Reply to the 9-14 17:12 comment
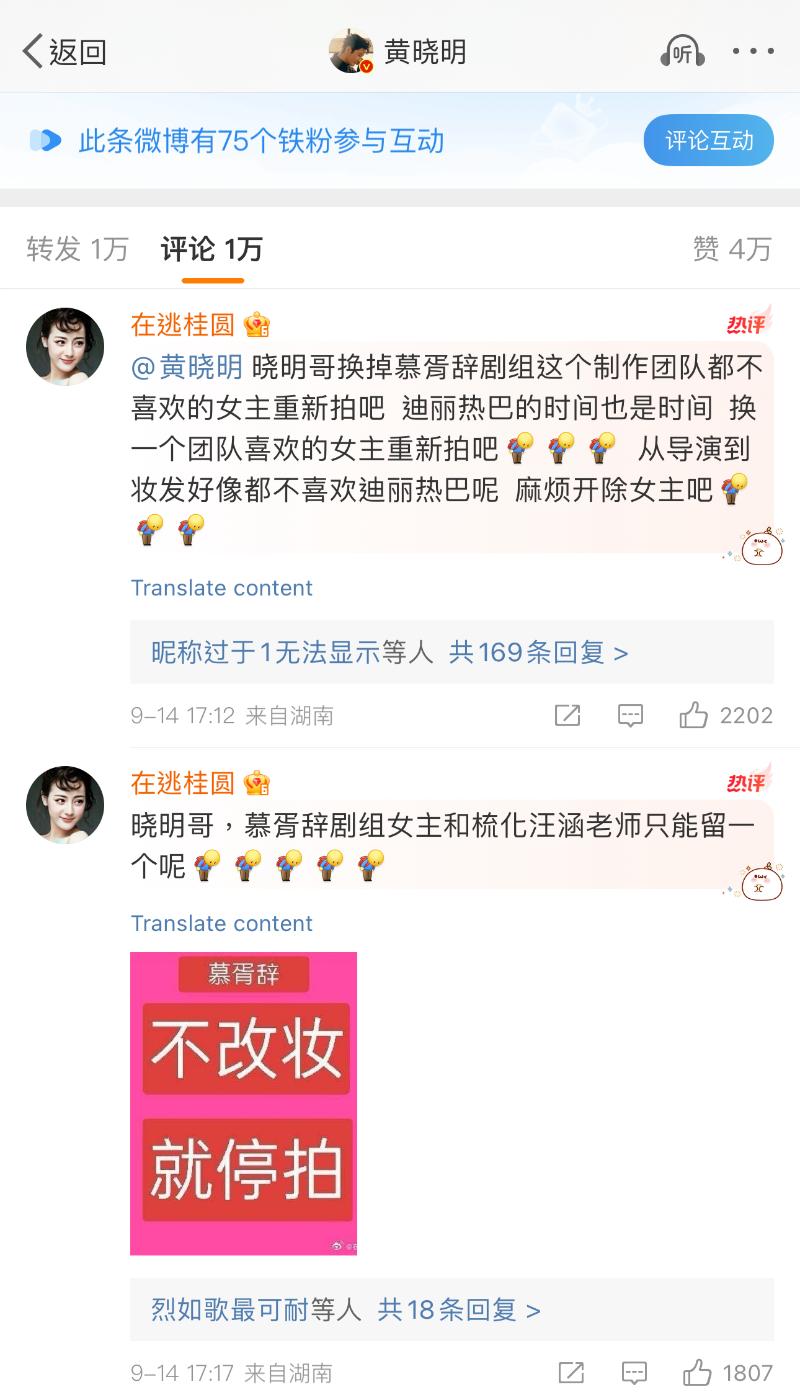The width and height of the screenshot is (800, 1400). pyautogui.click(x=630, y=715)
